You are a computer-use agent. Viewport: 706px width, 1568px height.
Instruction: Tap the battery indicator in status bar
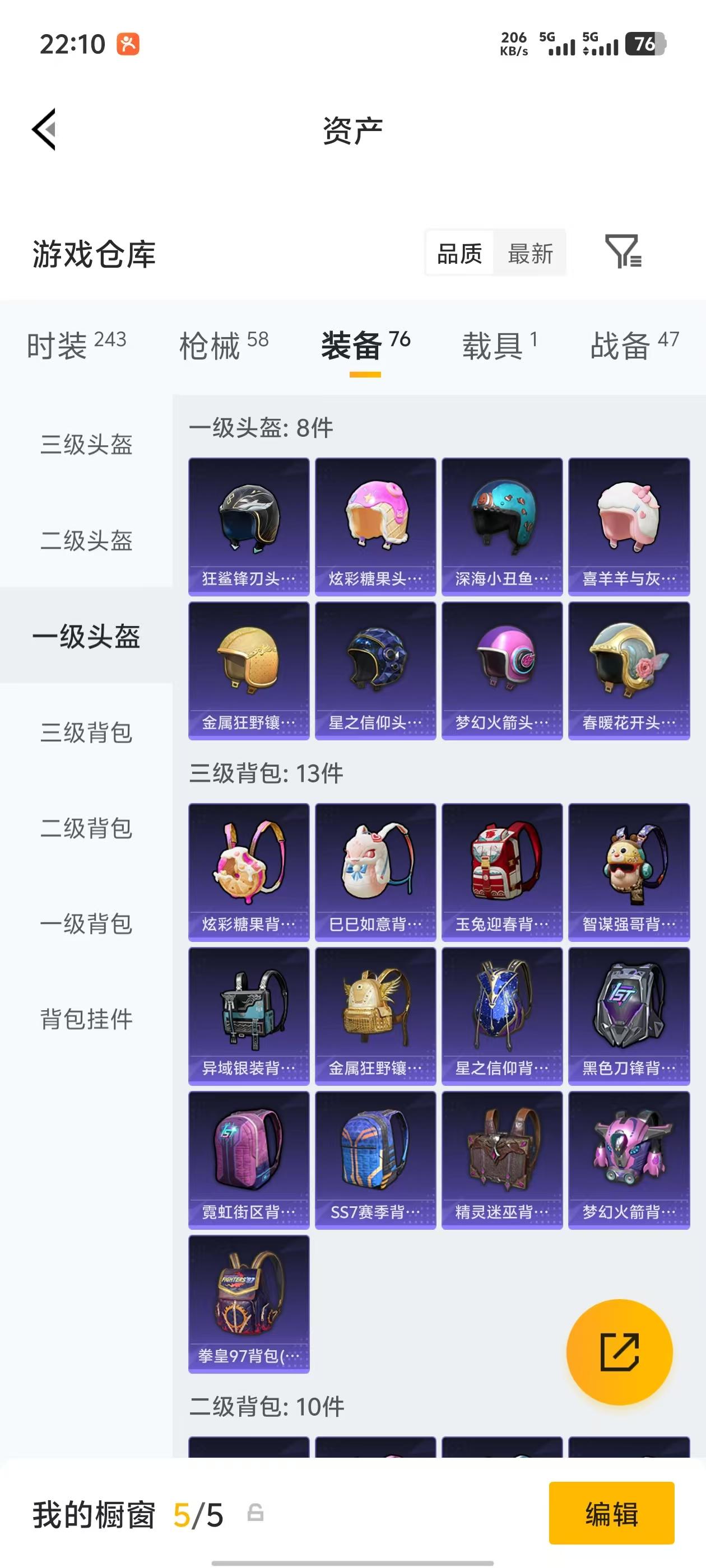645,44
